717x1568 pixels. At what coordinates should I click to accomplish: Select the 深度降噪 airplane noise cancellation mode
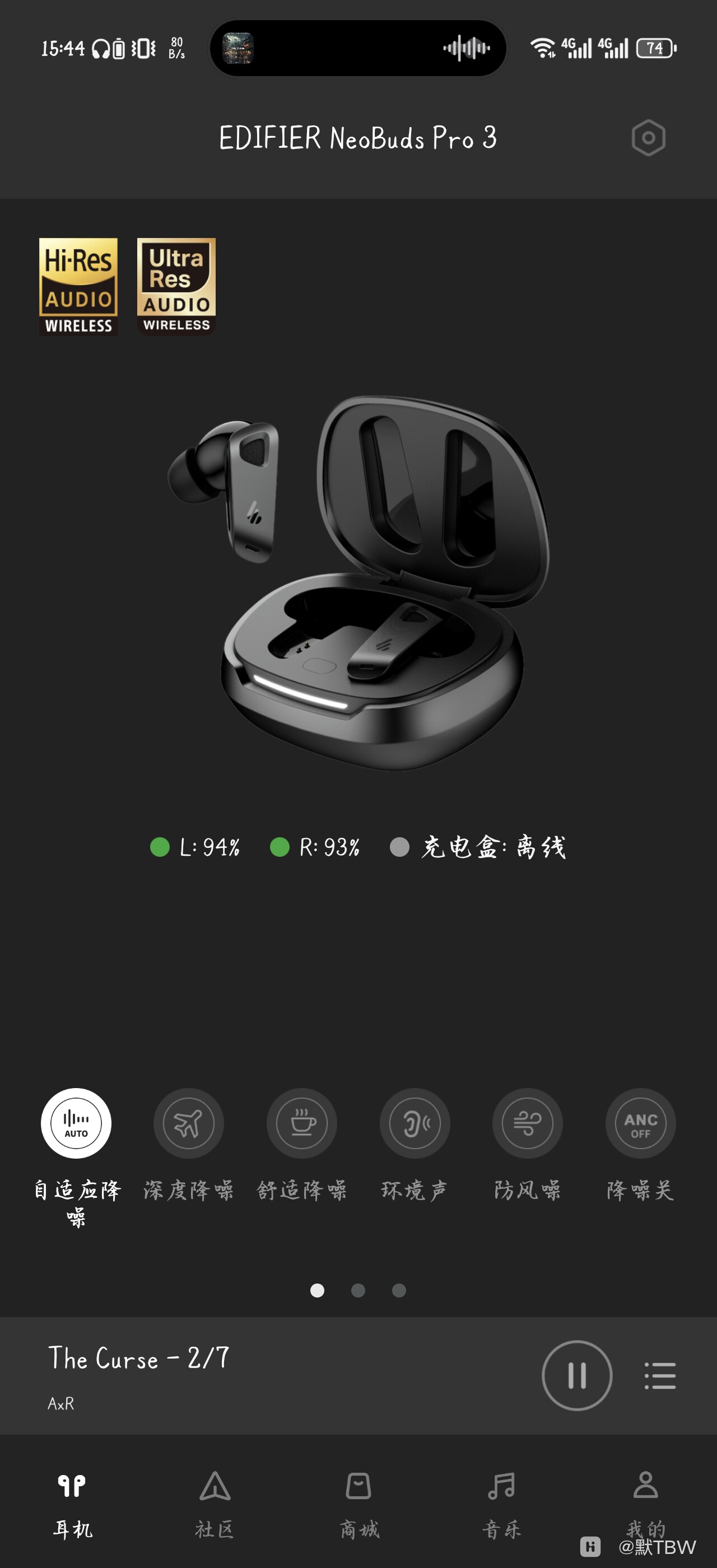(x=189, y=1124)
